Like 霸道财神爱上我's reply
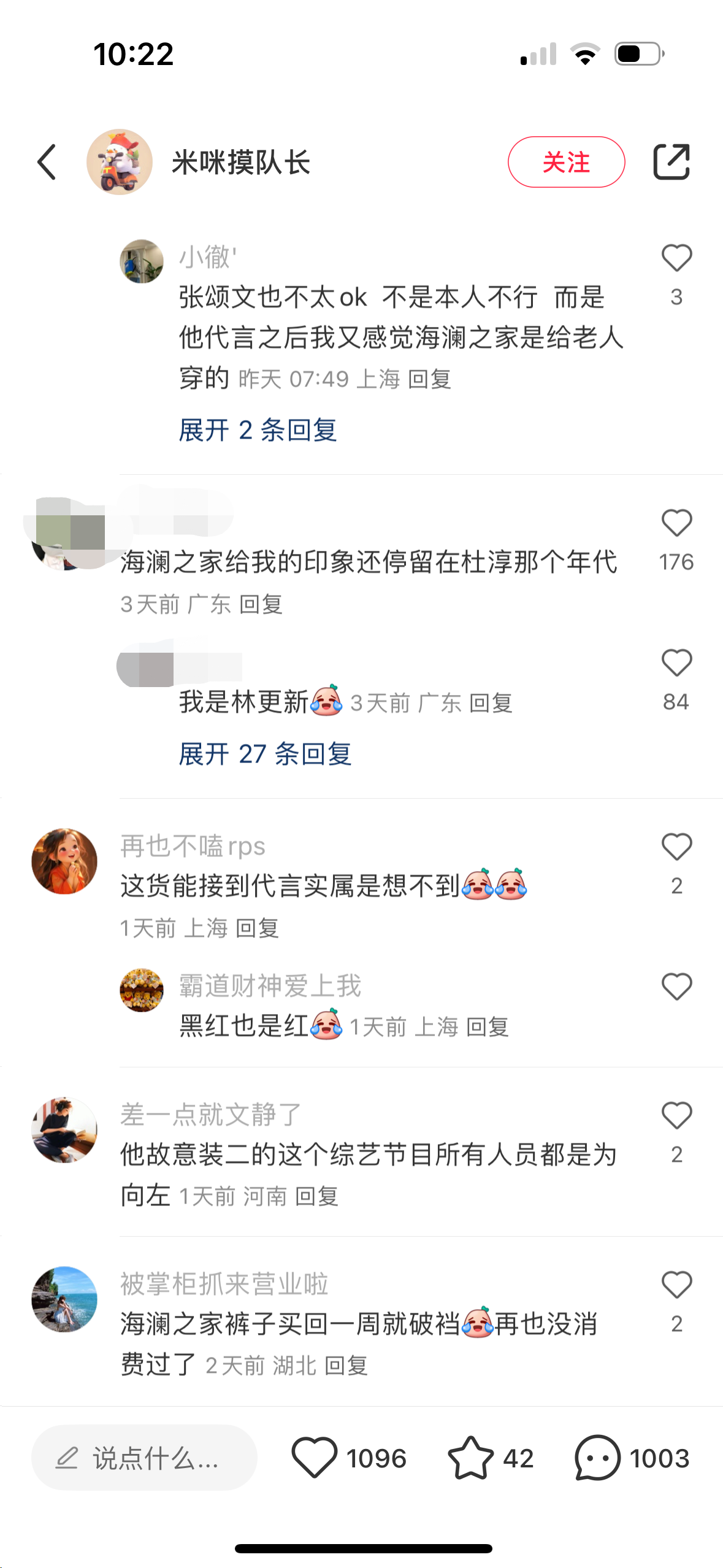Screen dimensions: 723x1568 [676, 987]
